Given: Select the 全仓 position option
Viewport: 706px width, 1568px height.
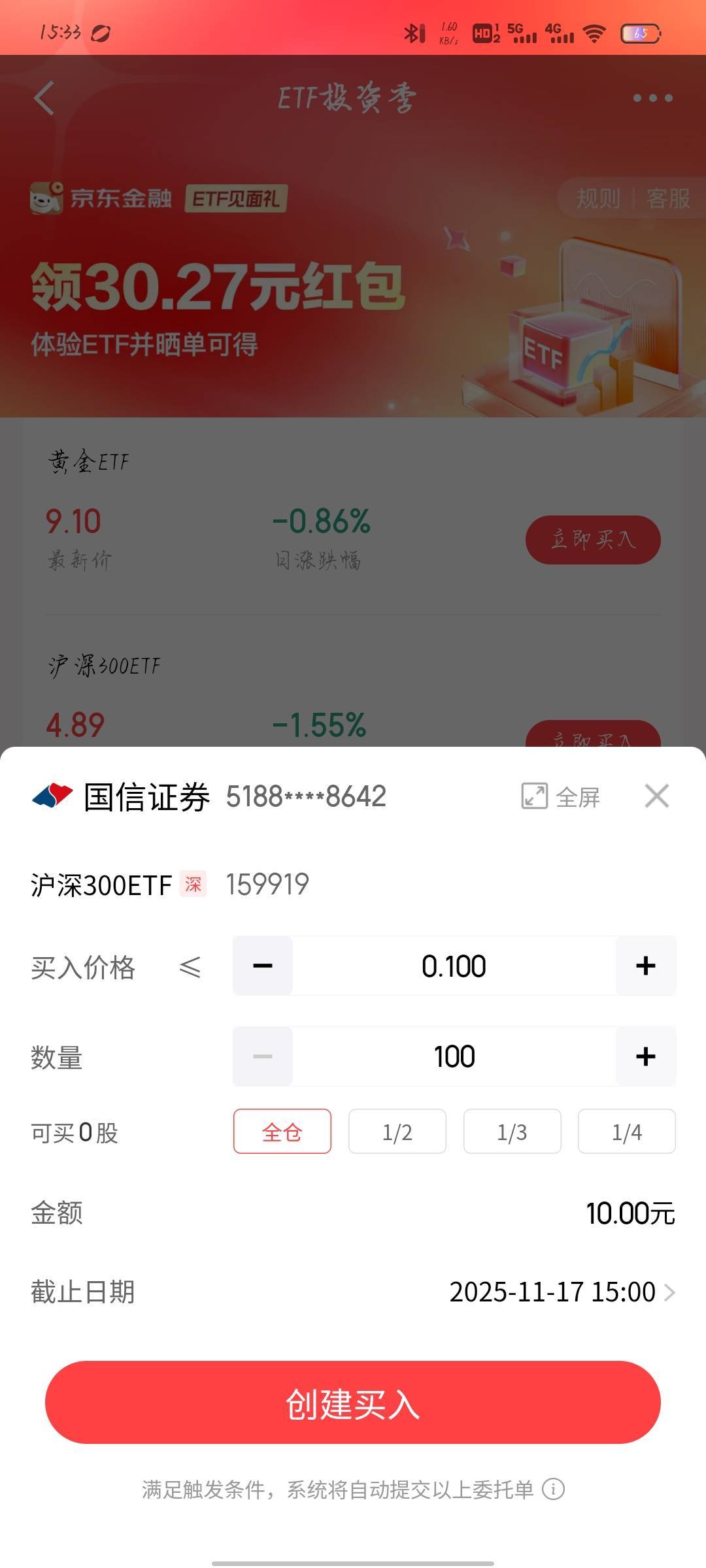Looking at the screenshot, I should [282, 1132].
